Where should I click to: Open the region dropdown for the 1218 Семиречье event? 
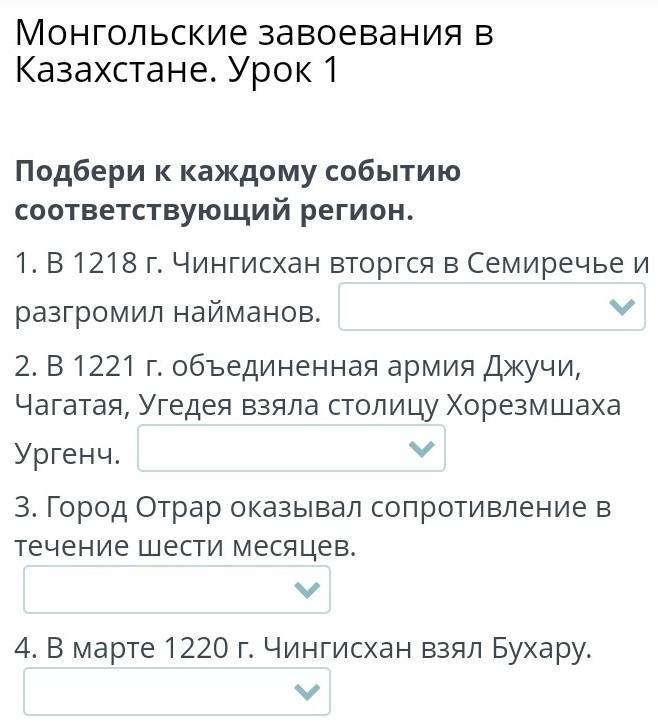pos(492,307)
